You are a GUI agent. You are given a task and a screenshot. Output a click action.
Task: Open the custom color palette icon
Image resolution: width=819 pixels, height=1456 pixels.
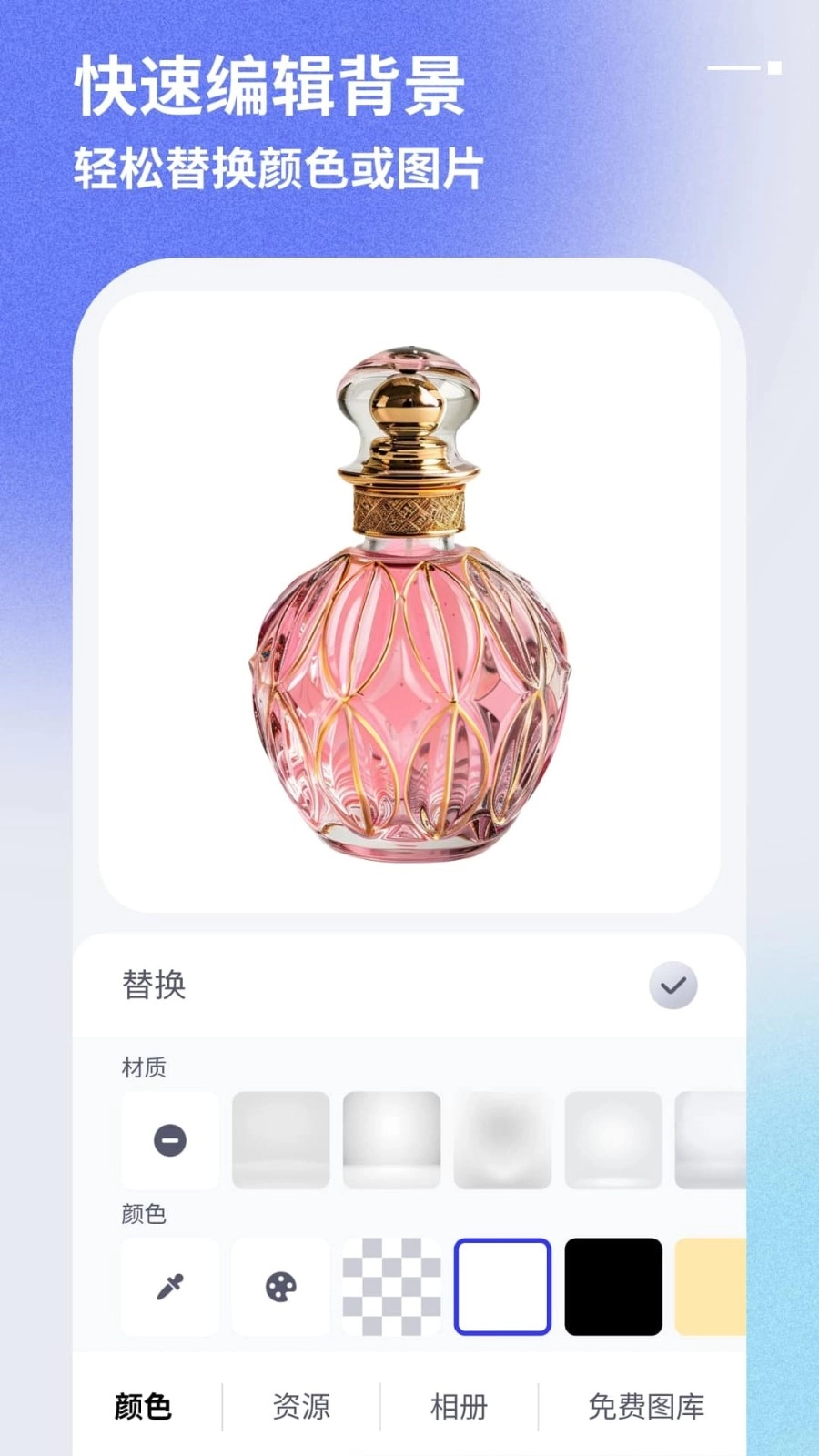280,1287
